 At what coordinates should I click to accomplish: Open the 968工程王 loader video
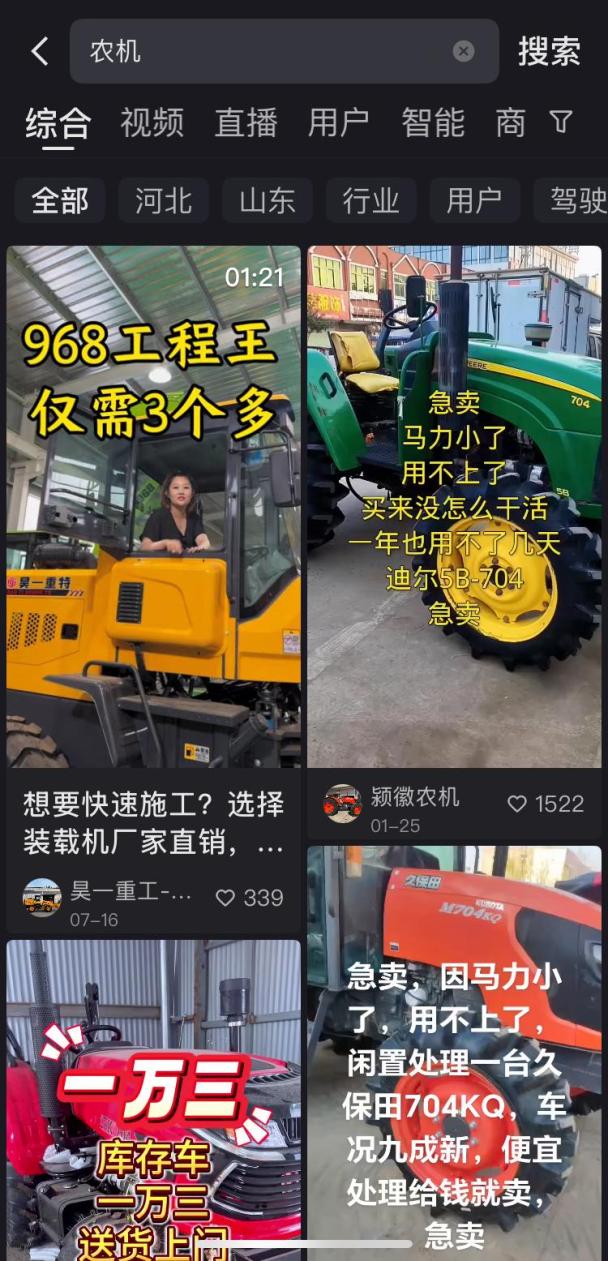click(x=153, y=506)
